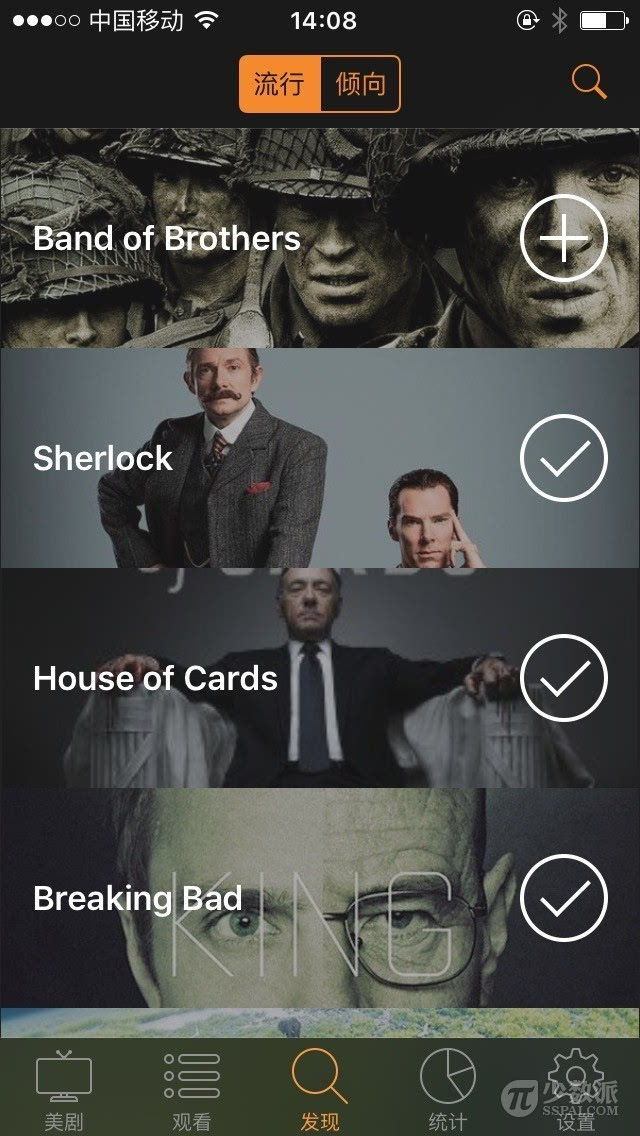Toggle the checkmark on Sherlock

click(564, 458)
